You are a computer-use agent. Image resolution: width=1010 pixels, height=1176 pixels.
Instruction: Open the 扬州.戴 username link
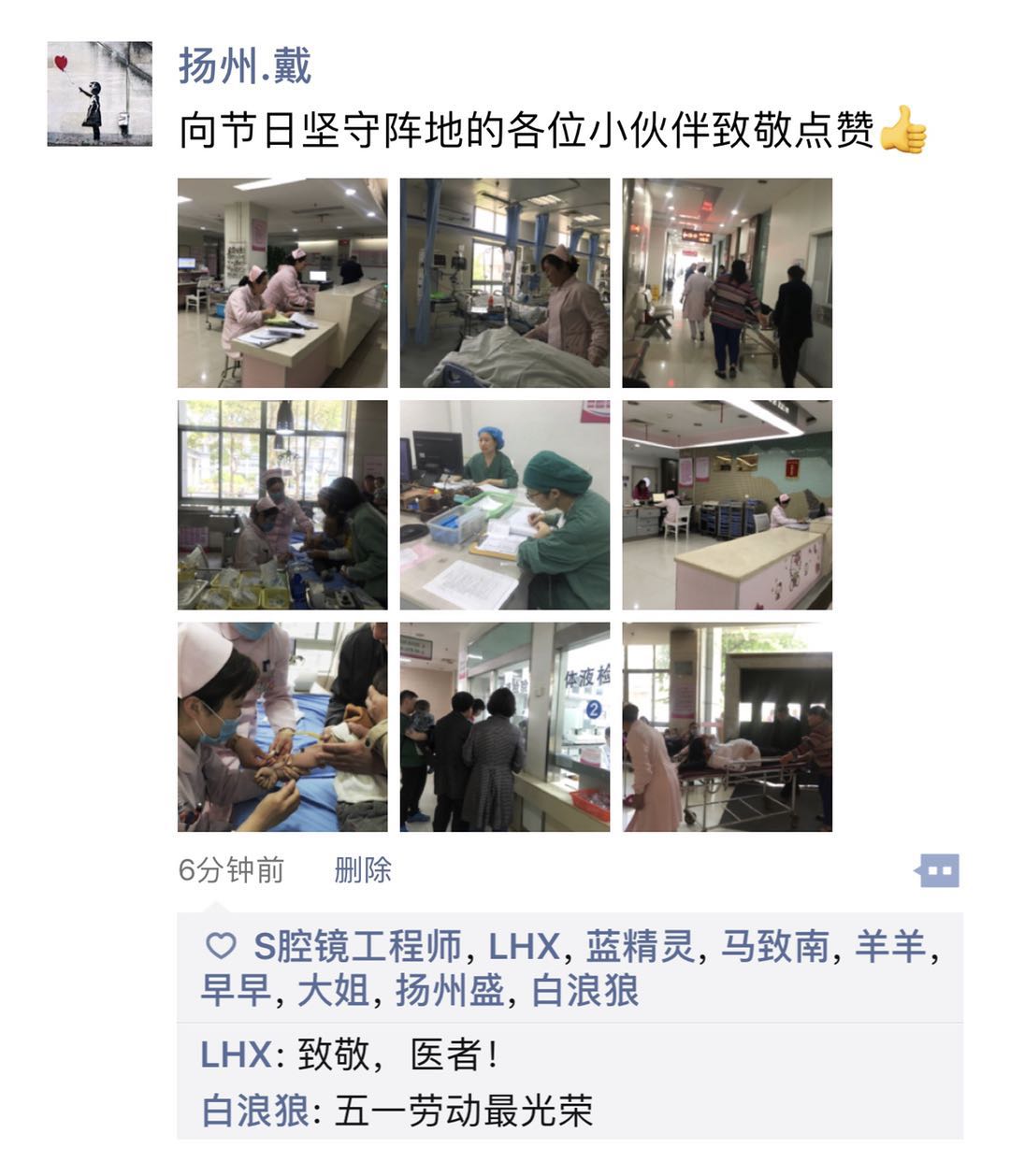click(245, 66)
